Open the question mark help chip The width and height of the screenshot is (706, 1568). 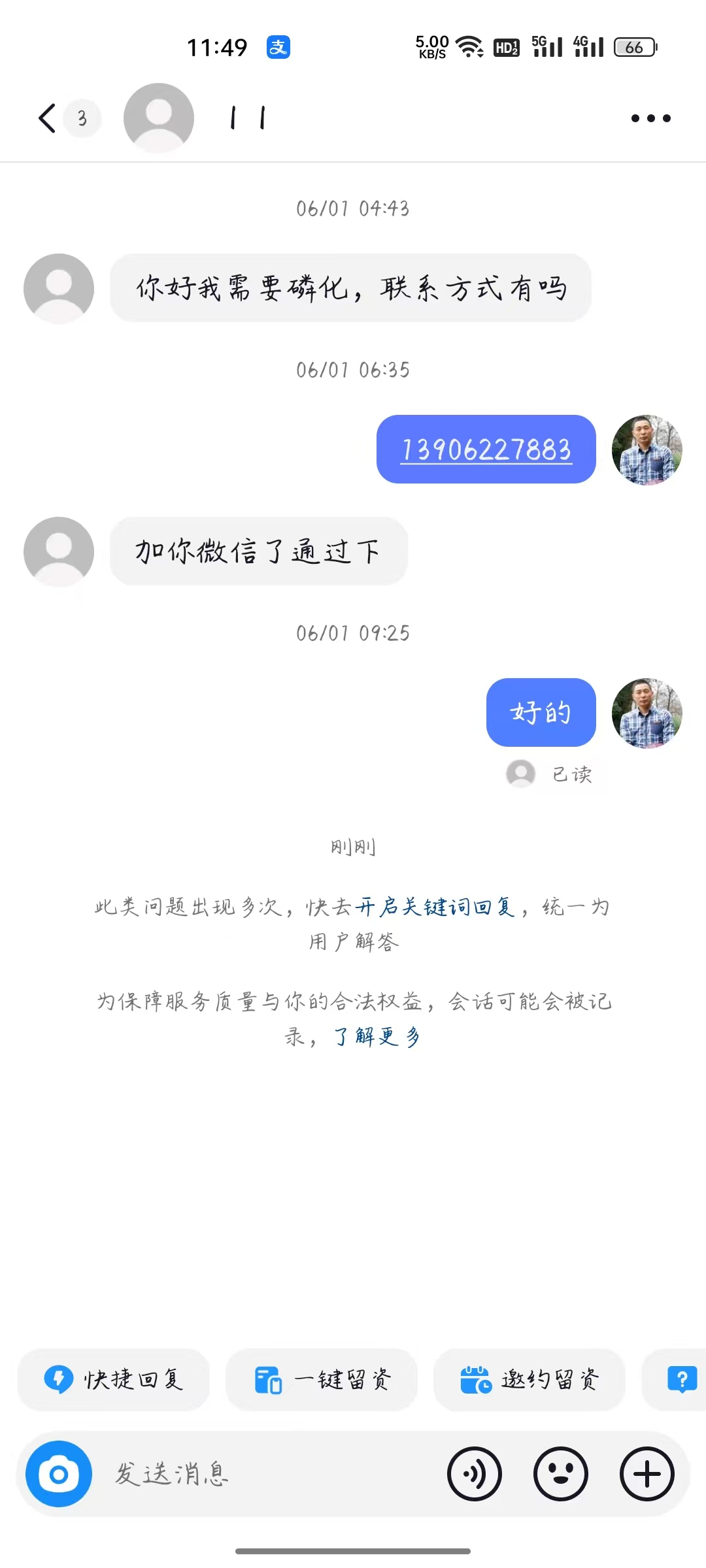tap(681, 1379)
